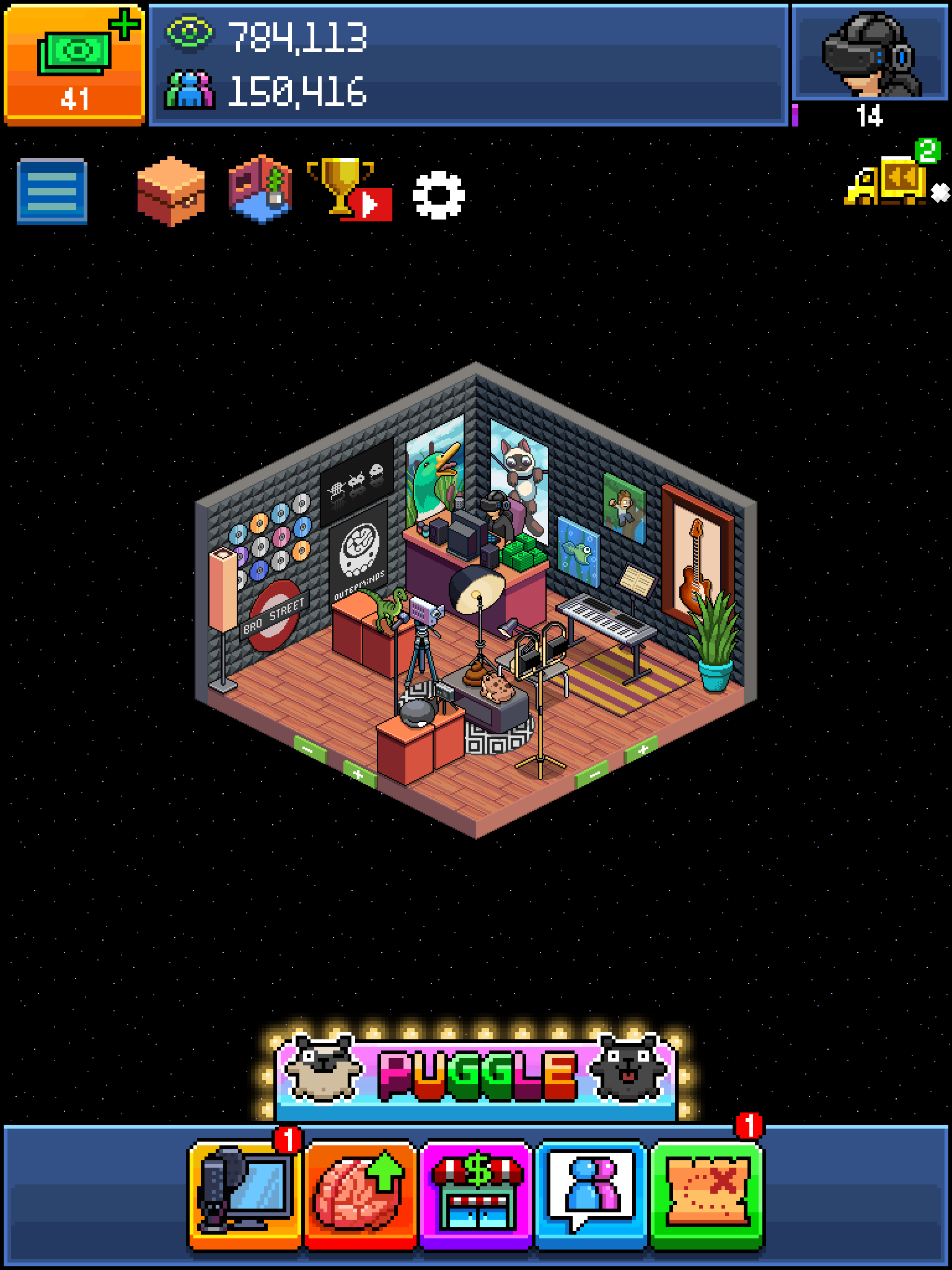Open settings gear
This screenshot has height=1270, width=952.
coord(438,195)
